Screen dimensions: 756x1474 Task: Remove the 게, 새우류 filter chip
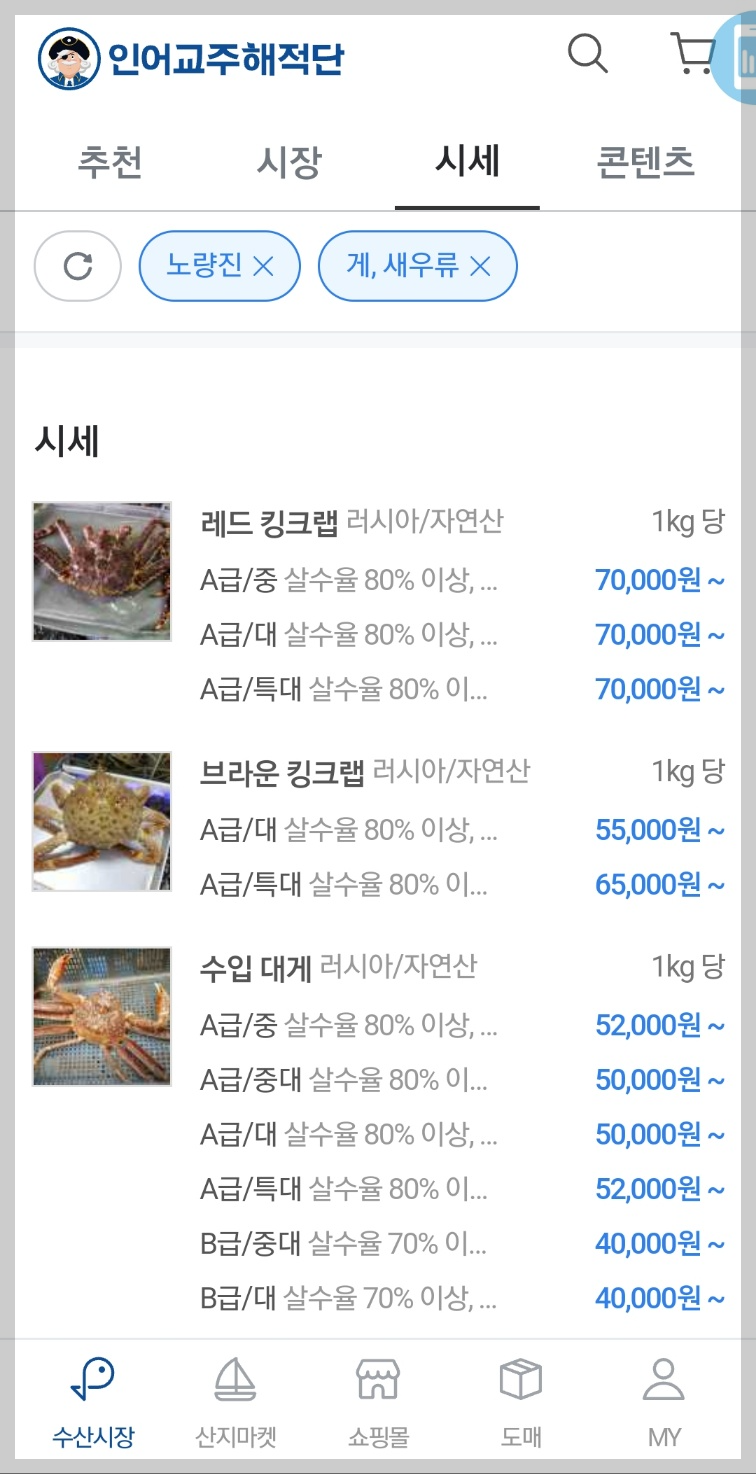482,265
